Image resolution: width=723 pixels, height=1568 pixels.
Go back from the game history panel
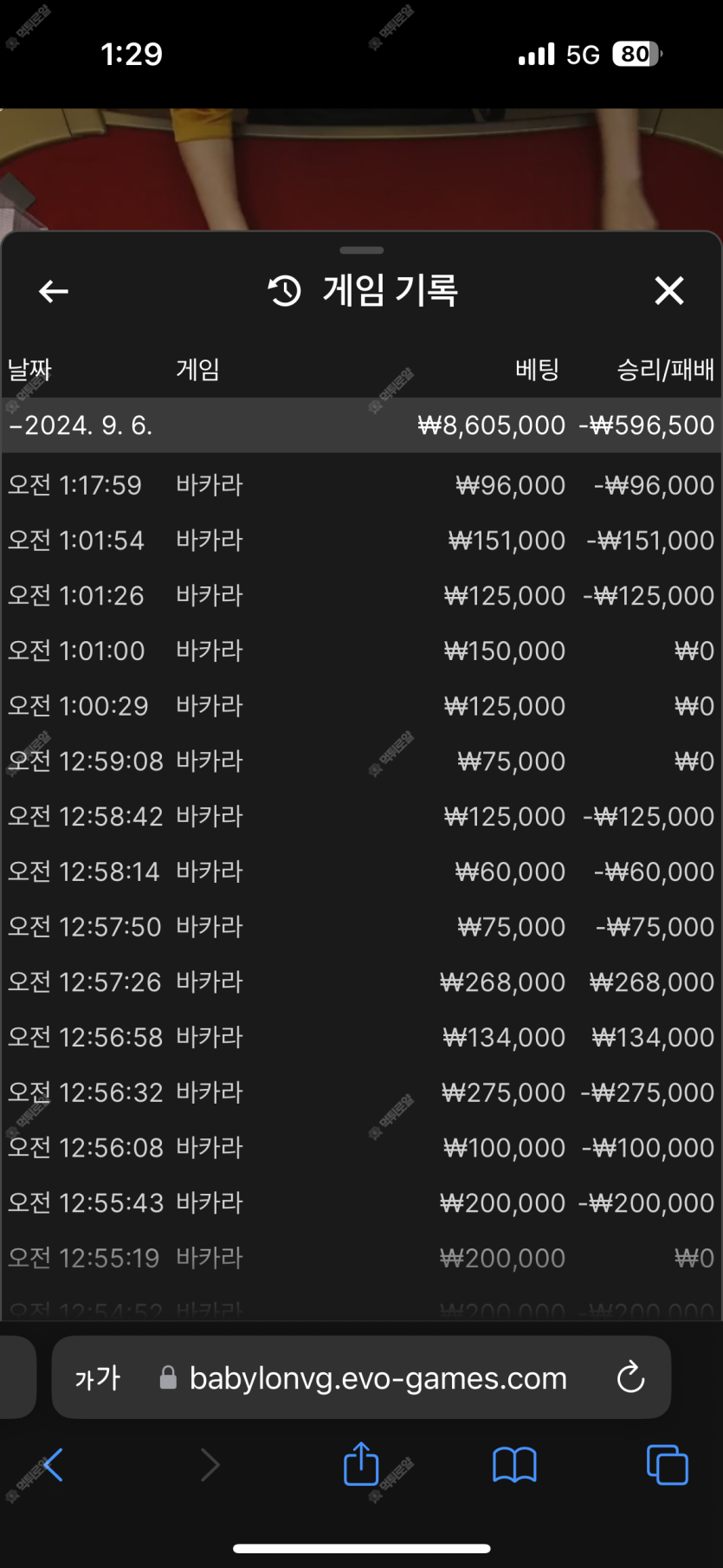[x=54, y=291]
